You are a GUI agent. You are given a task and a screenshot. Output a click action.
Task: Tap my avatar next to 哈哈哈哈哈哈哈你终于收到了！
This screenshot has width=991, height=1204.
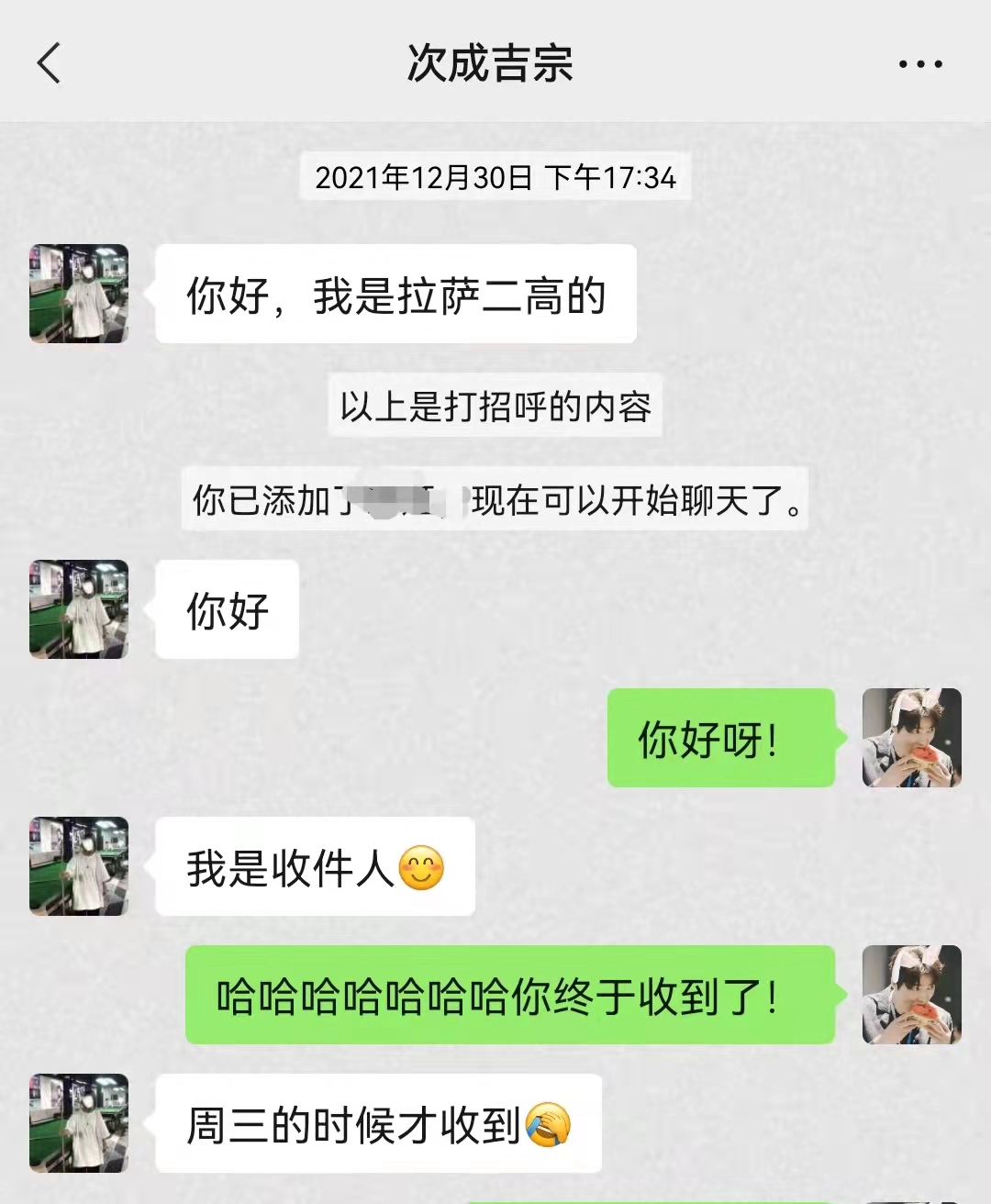pos(911,995)
